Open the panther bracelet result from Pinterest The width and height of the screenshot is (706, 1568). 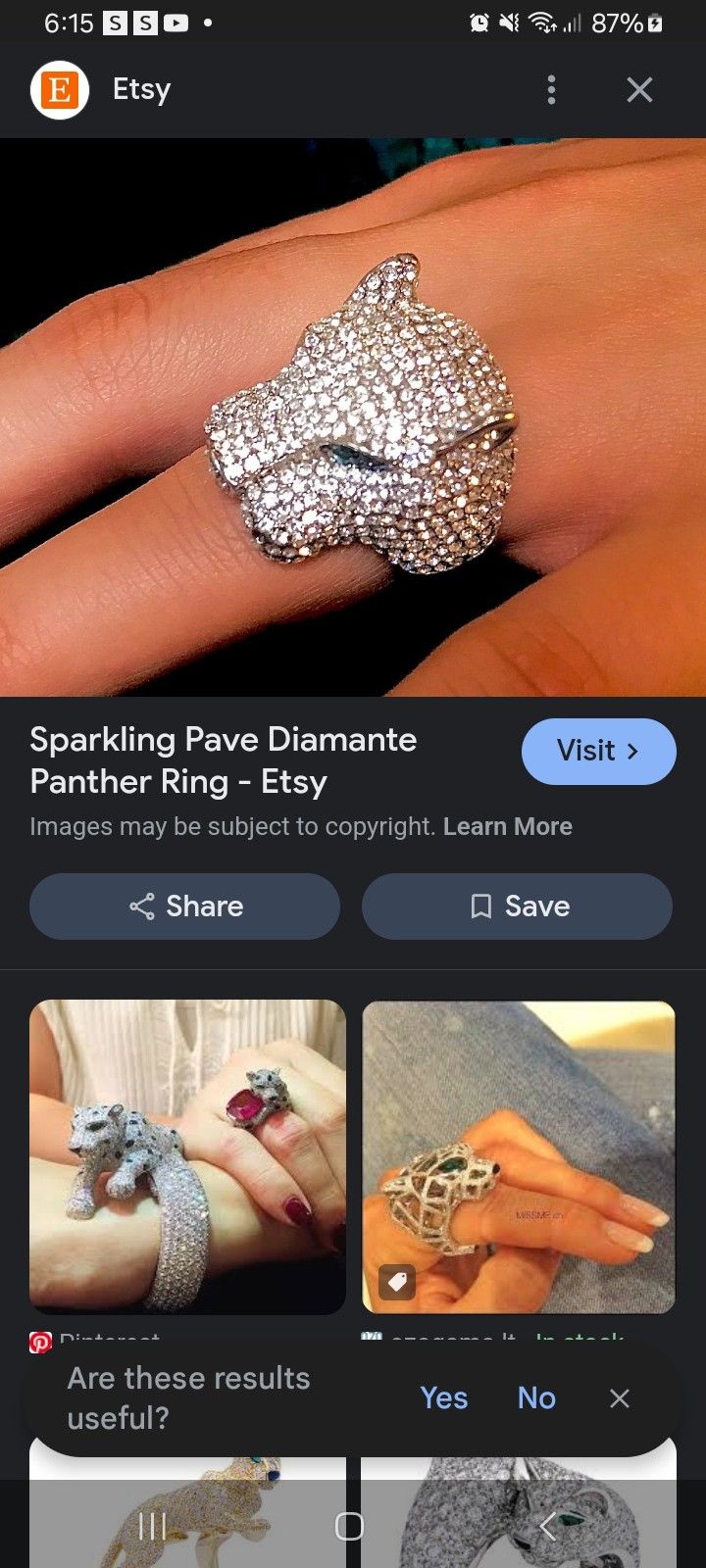[187, 1156]
